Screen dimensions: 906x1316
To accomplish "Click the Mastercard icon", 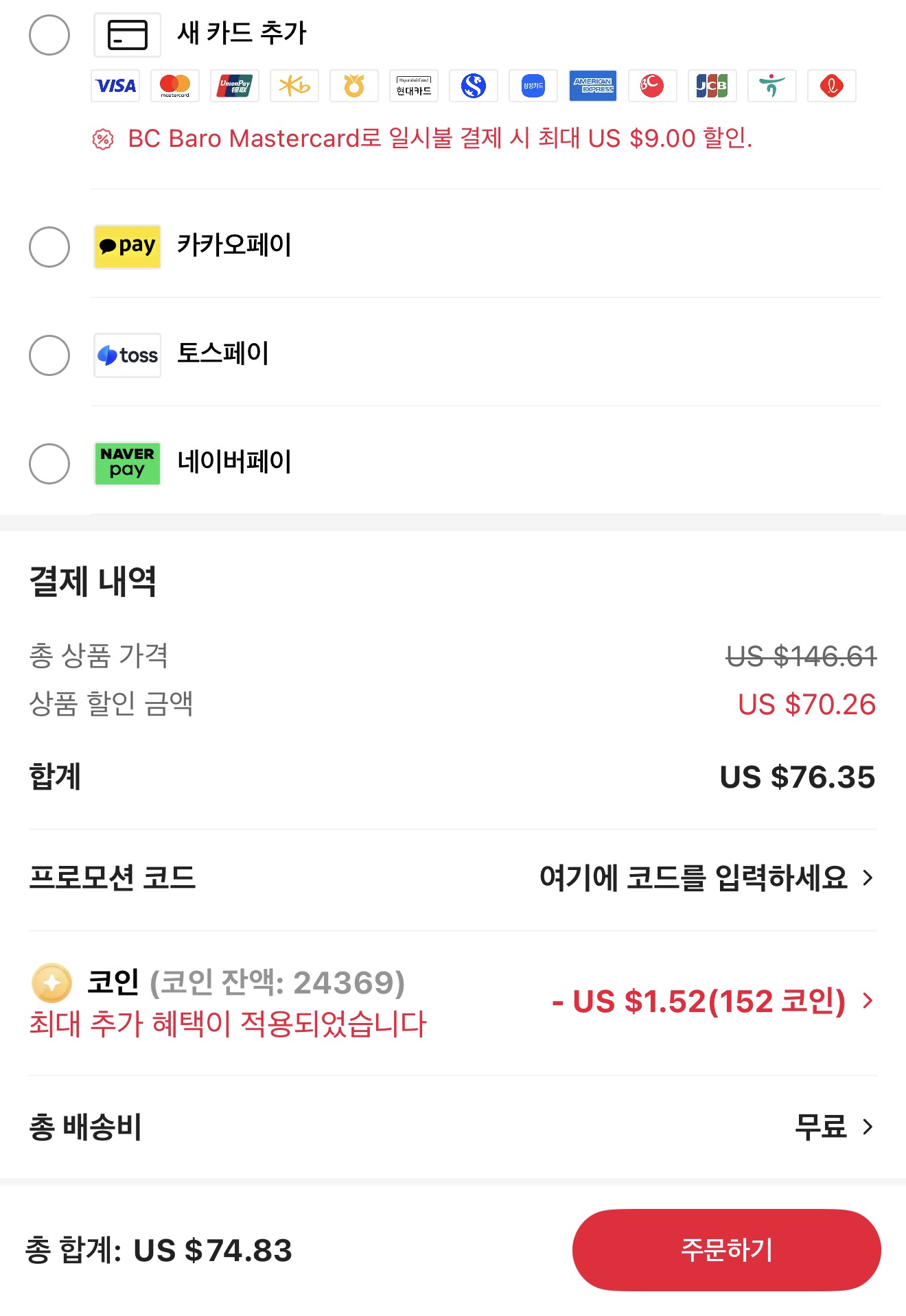I will coord(174,86).
